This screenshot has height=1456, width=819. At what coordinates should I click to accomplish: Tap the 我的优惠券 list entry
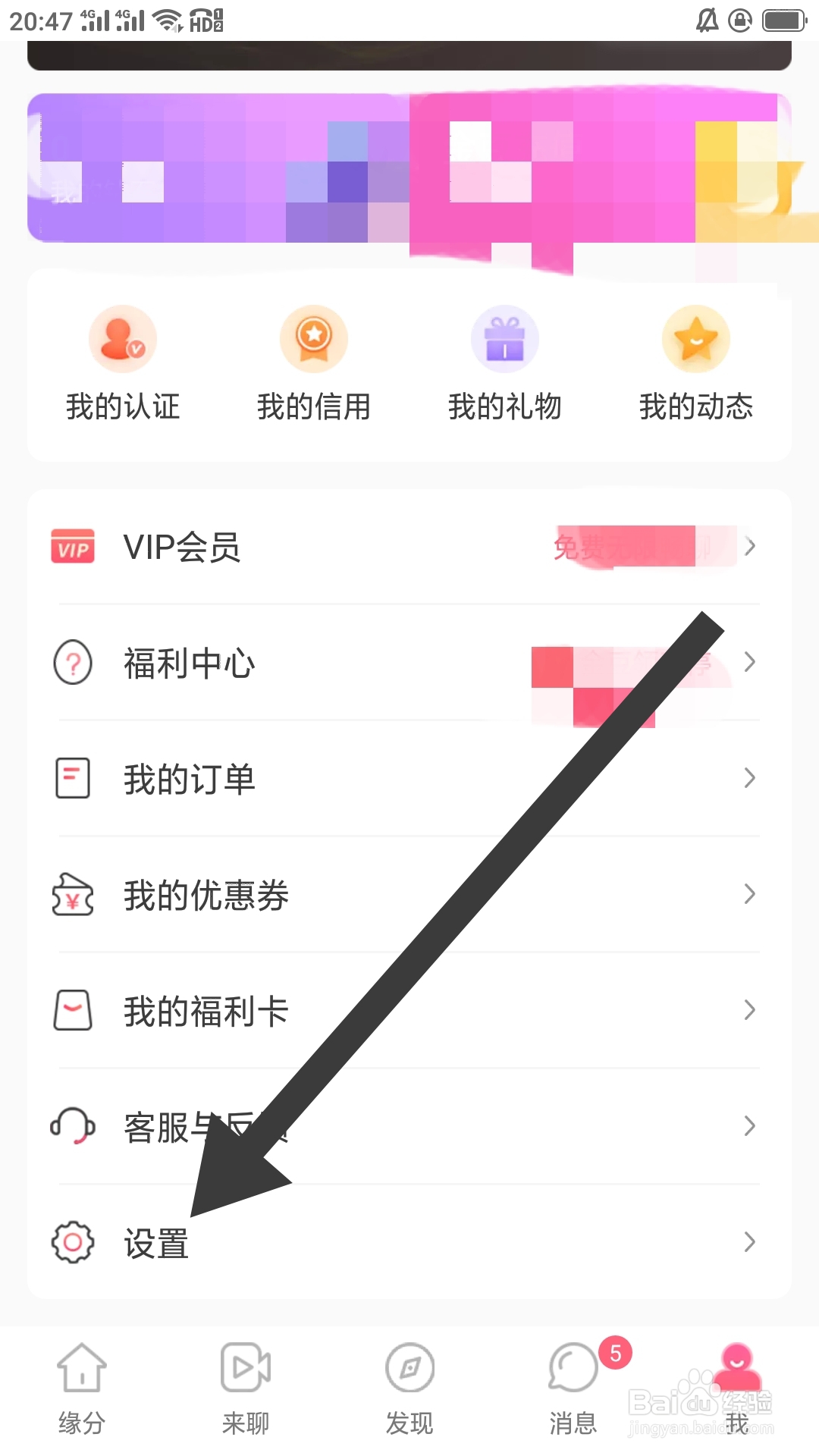tap(206, 896)
